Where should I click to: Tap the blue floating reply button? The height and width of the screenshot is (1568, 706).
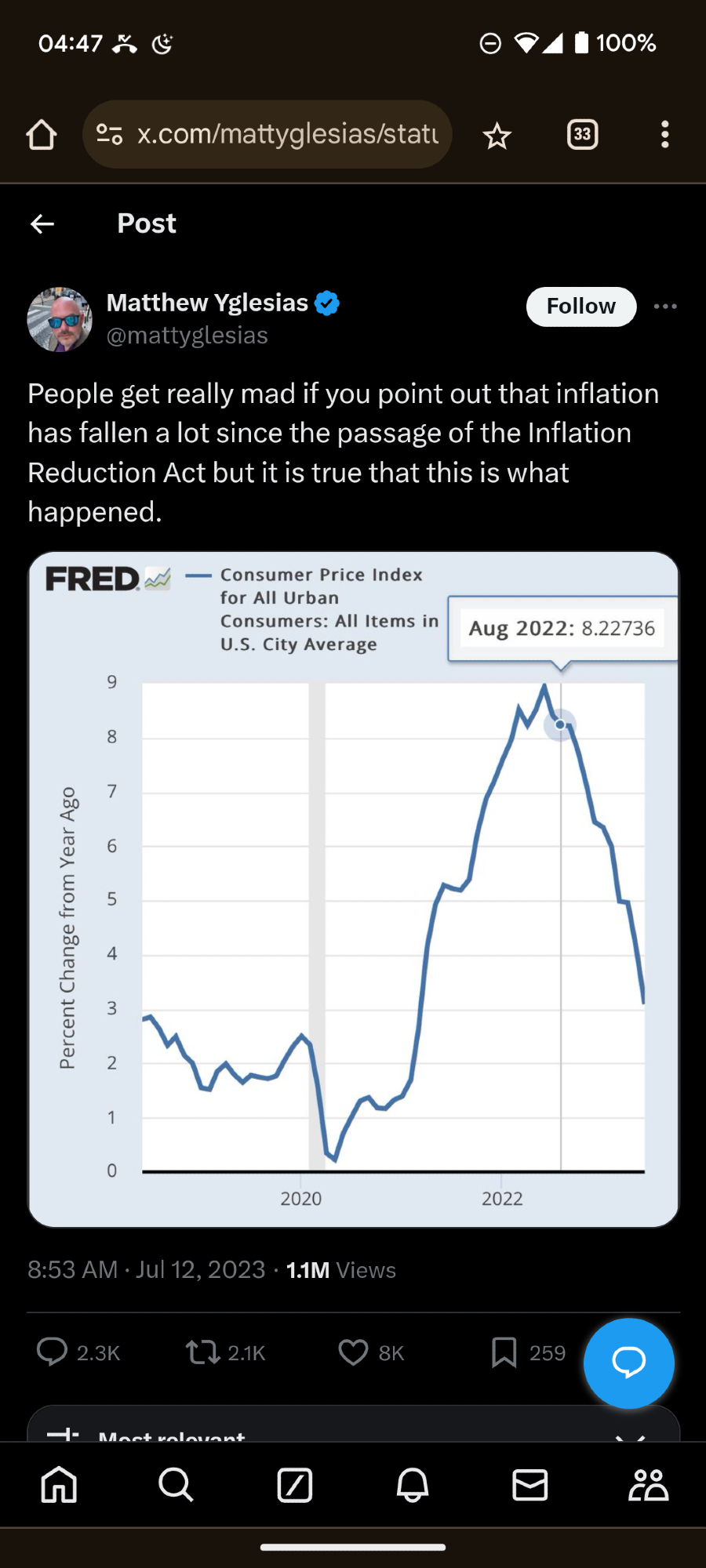[628, 1363]
